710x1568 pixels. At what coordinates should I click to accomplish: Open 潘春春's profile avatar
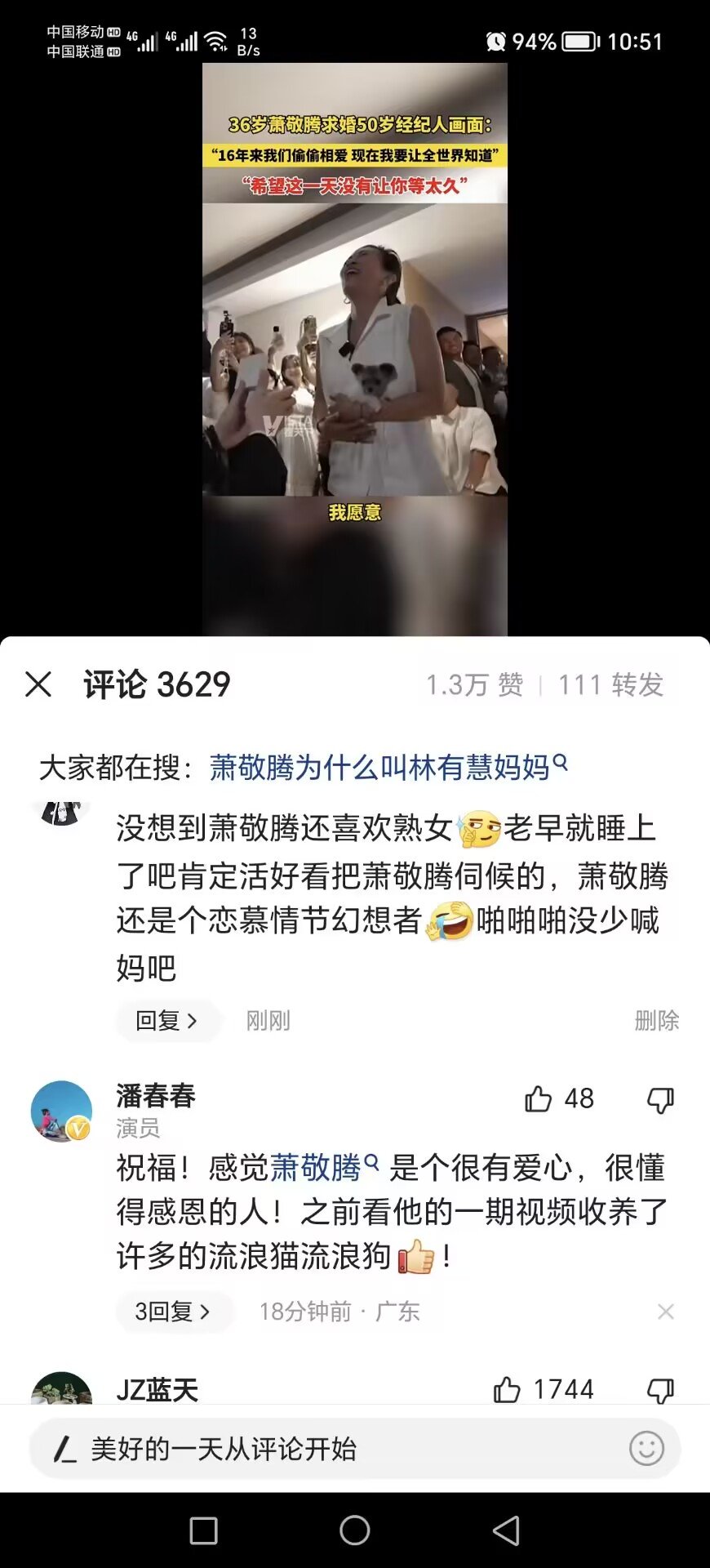pyautogui.click(x=61, y=1111)
